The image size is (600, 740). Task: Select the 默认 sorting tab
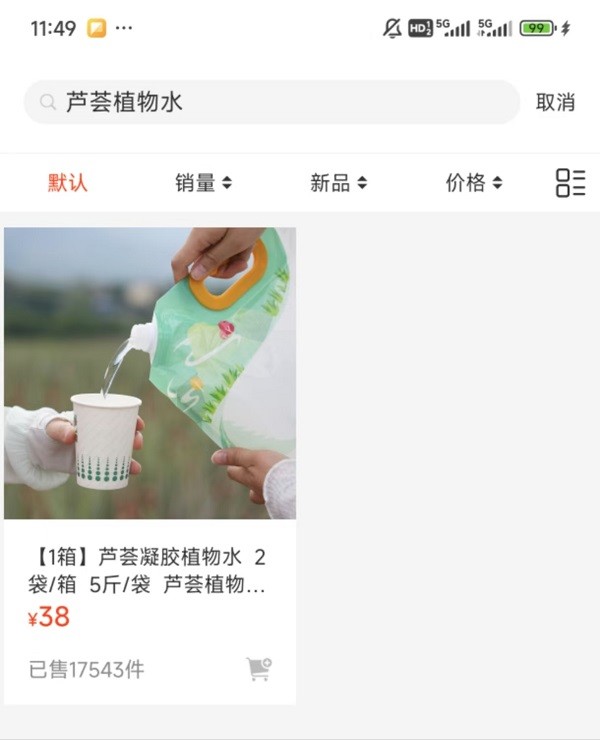point(68,182)
